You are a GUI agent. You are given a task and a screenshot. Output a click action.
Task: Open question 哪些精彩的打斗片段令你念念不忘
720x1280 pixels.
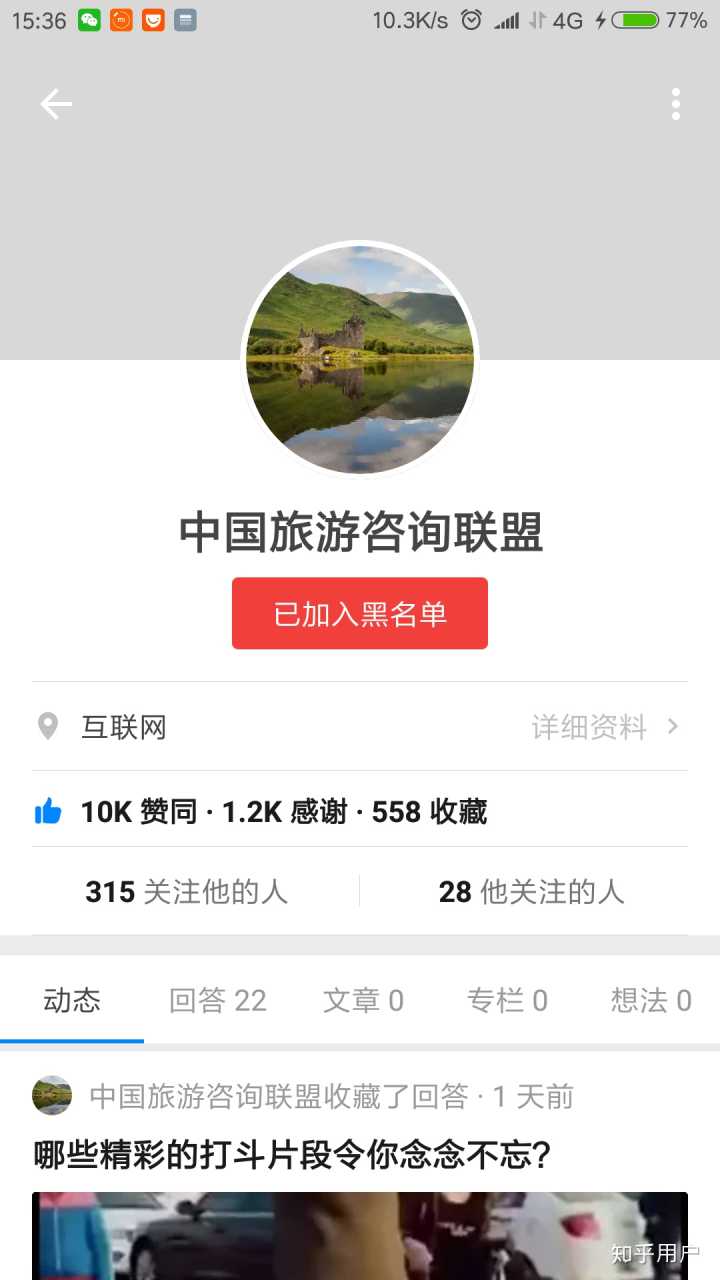point(292,1154)
